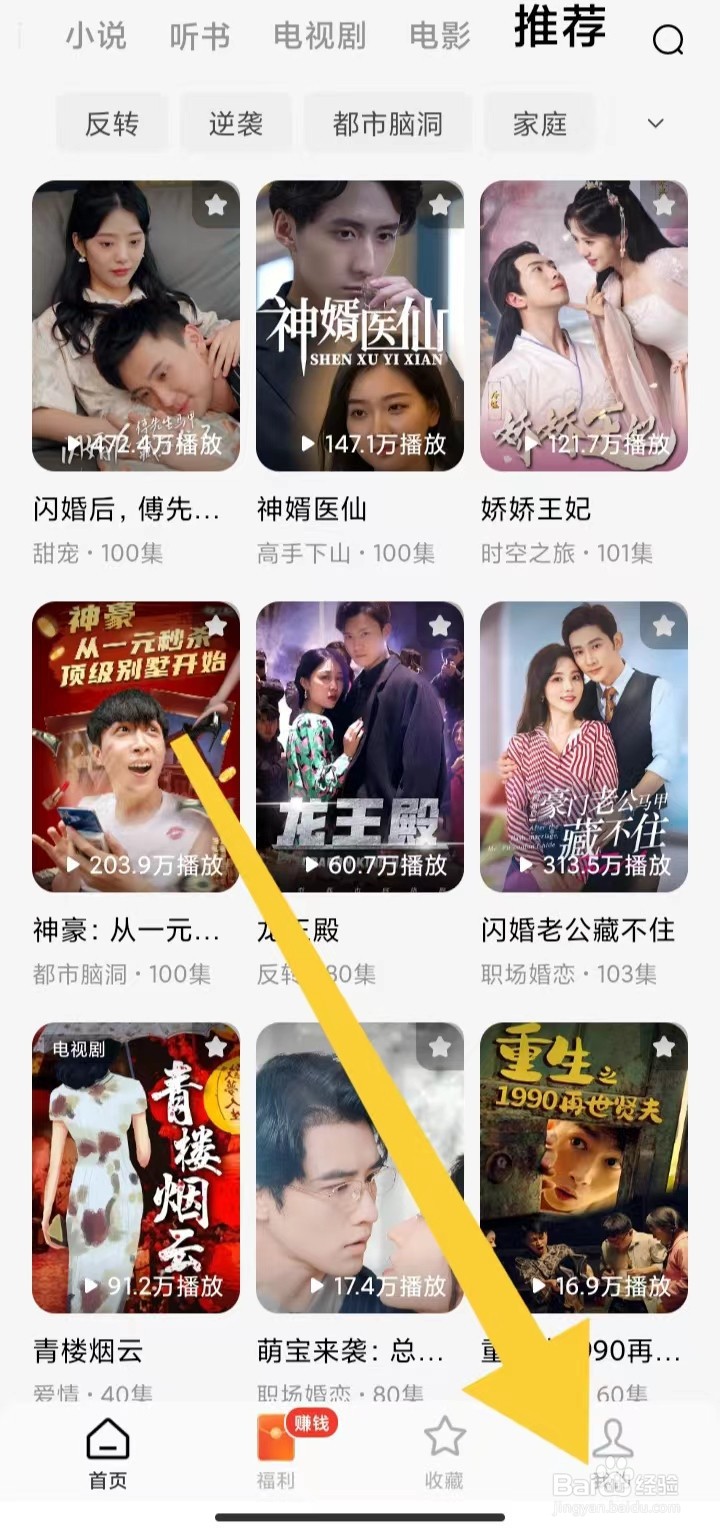Select the 家庭 filter tag

coord(539,122)
